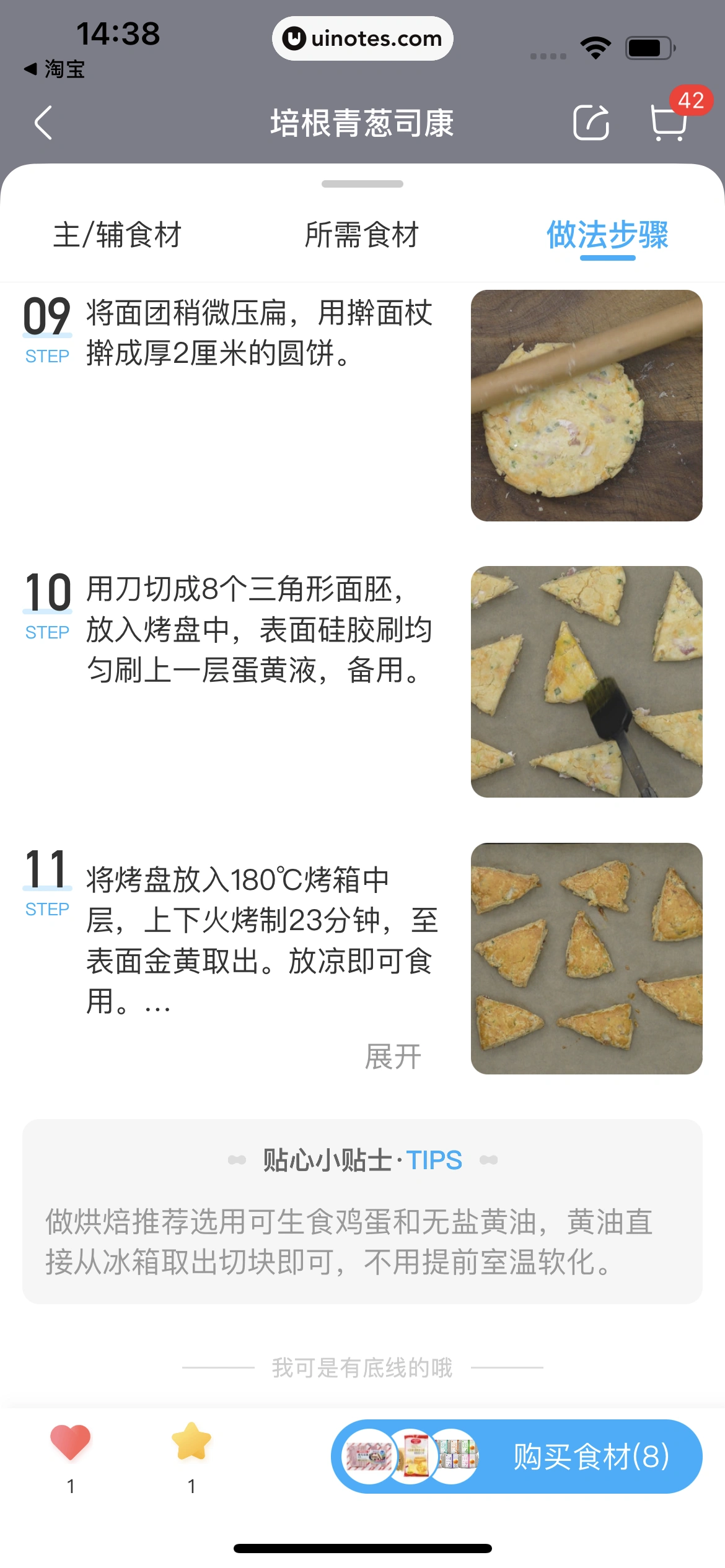The width and height of the screenshot is (725, 1568).
Task: Open the step 10 brushing egg wash photo
Action: coord(587,684)
